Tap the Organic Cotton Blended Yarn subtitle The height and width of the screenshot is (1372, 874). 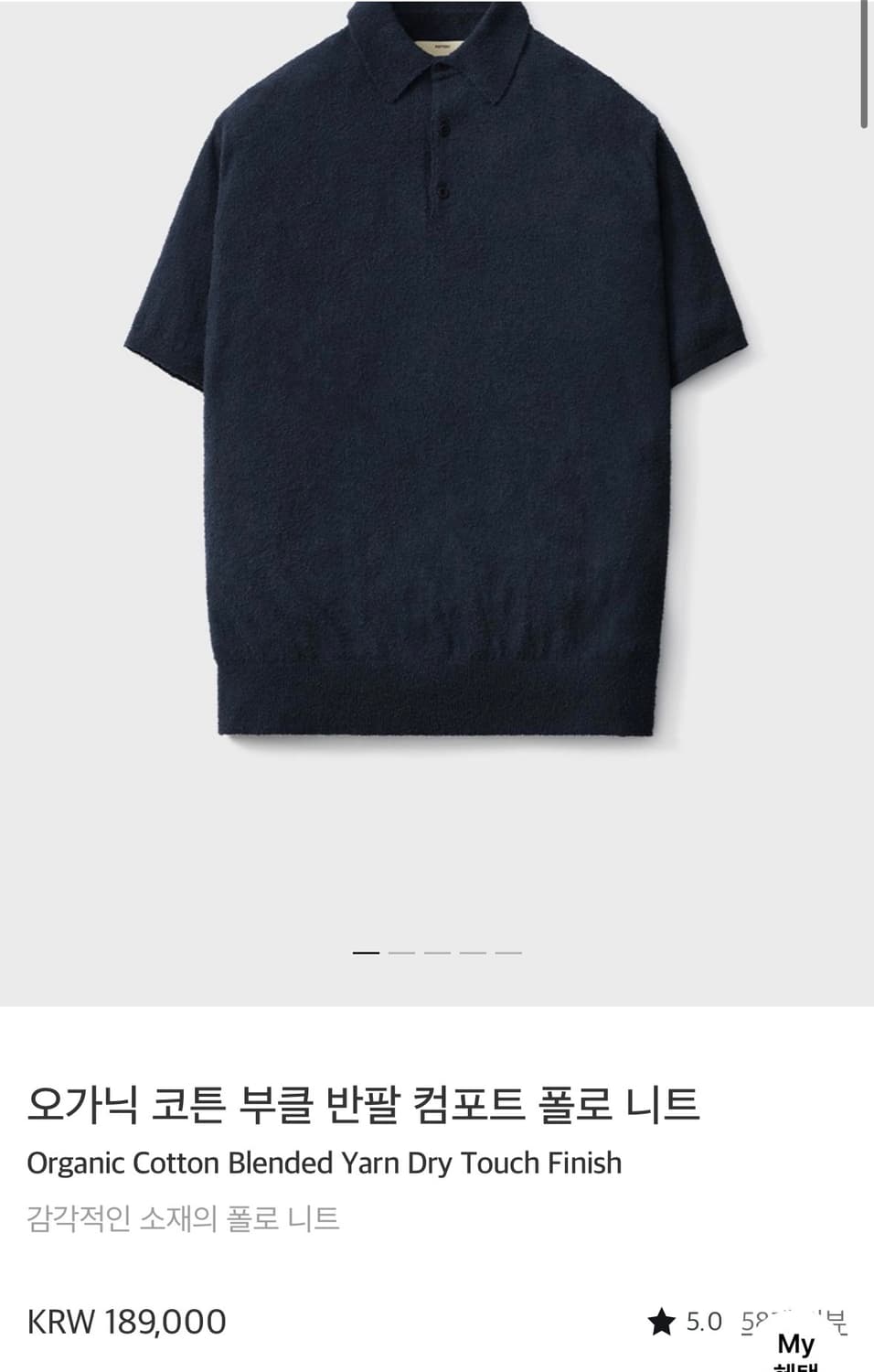(325, 1163)
